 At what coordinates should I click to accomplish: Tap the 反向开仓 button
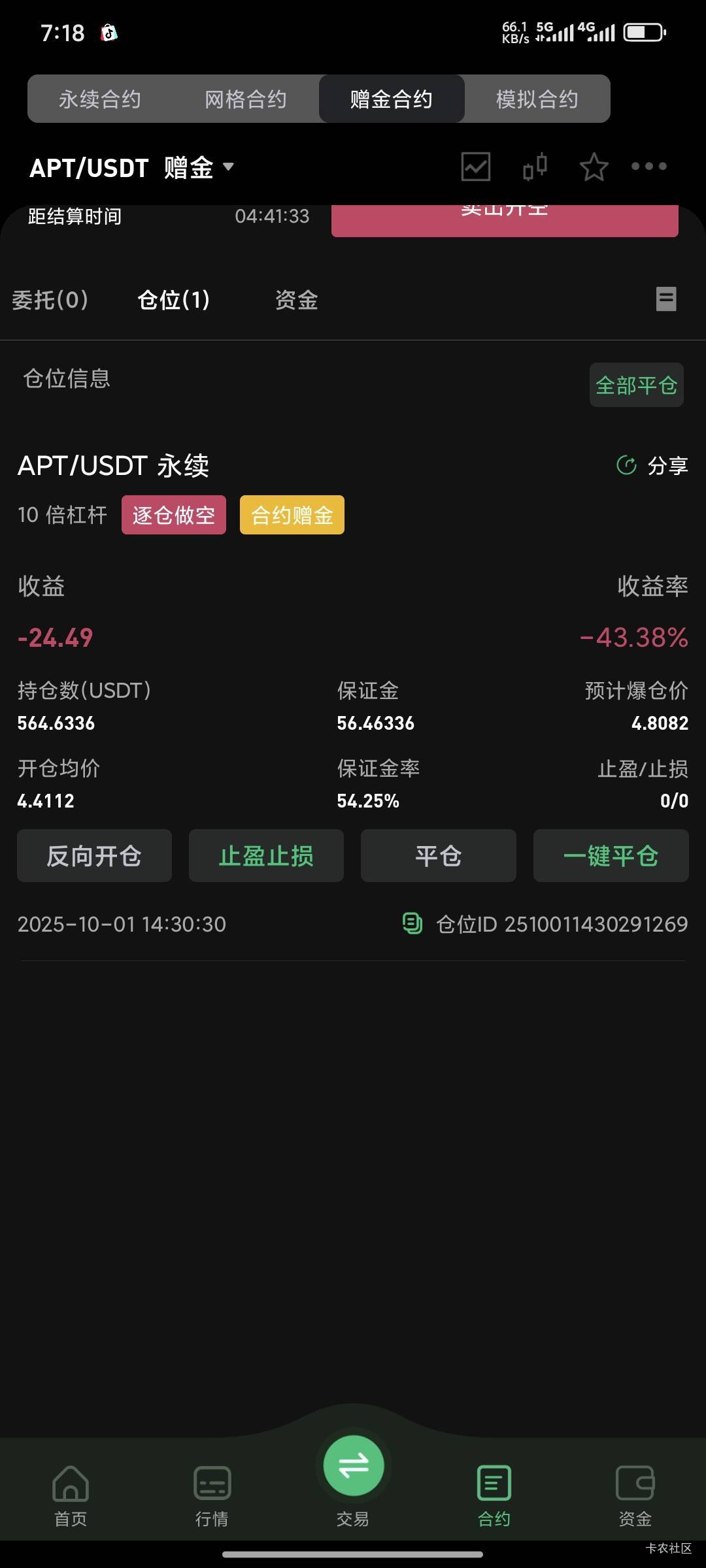pyautogui.click(x=94, y=856)
